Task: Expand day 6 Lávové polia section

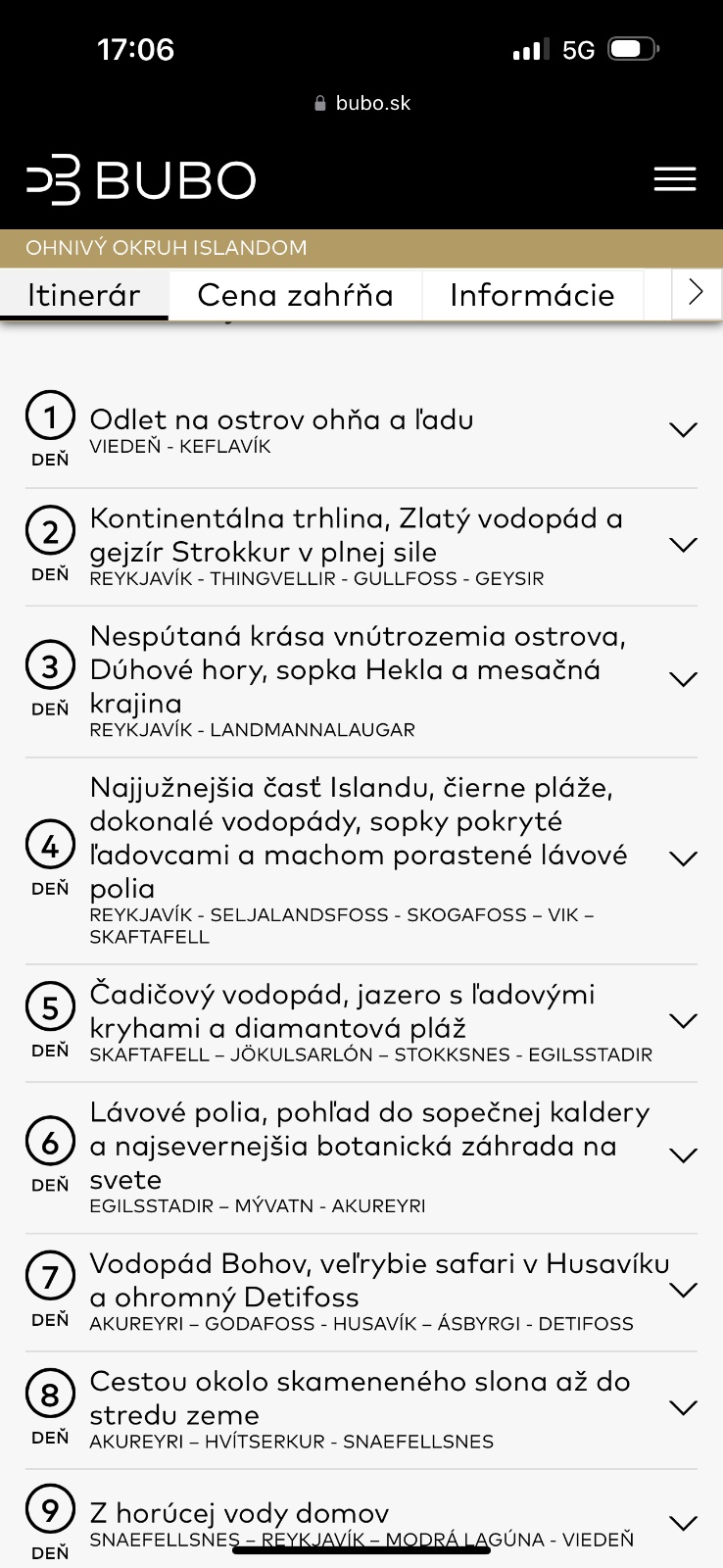Action: point(682,1155)
